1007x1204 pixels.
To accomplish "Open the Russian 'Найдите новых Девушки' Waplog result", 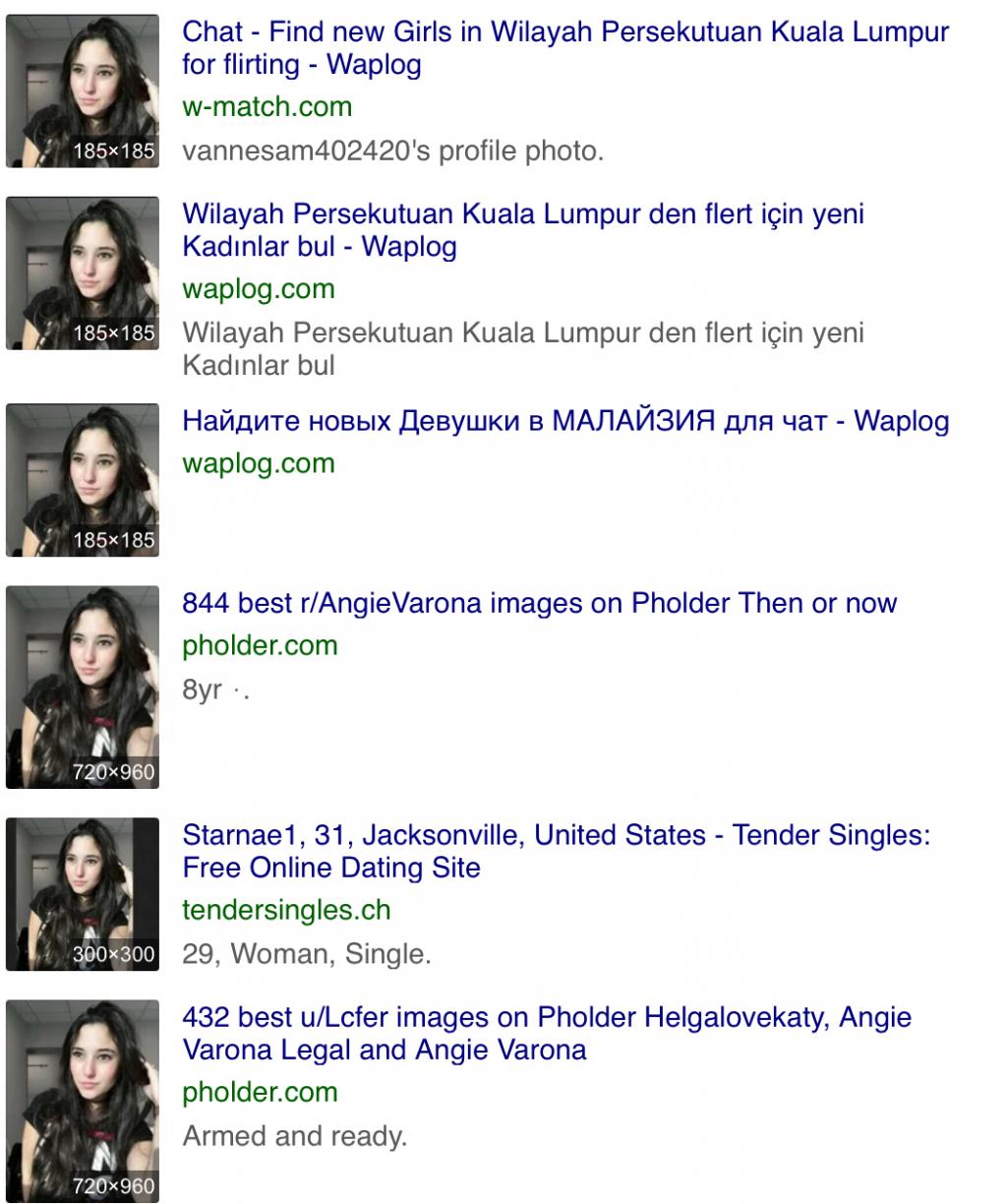I will (565, 421).
